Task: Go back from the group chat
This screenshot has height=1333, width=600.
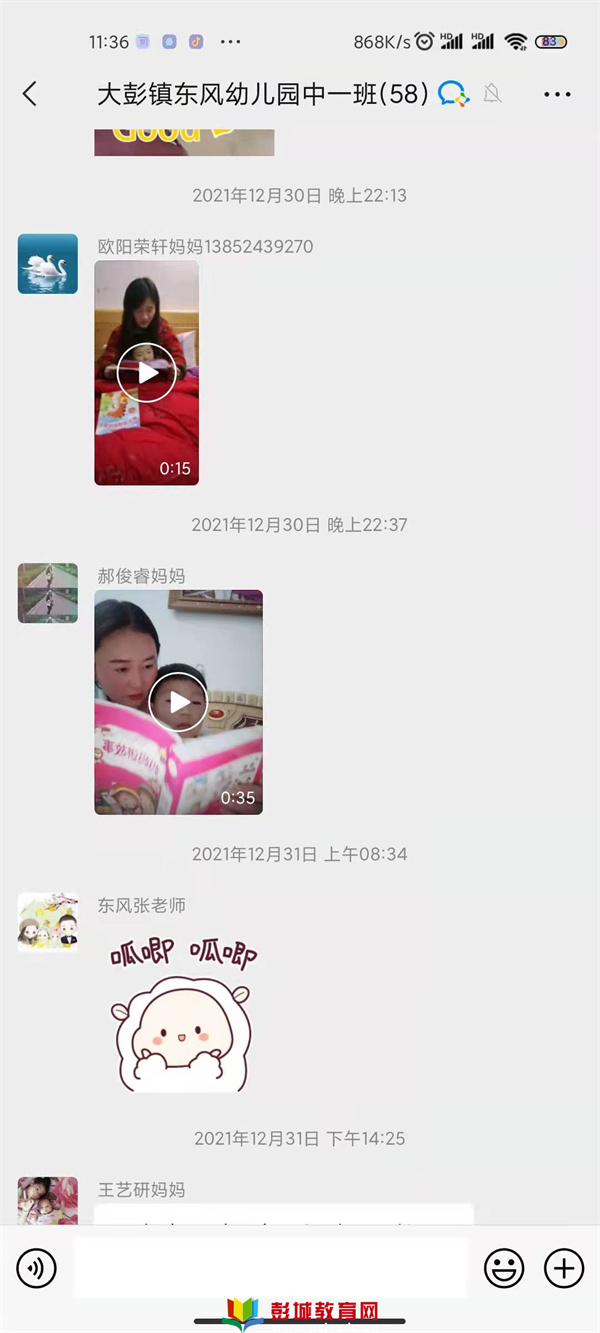Action: 29,94
